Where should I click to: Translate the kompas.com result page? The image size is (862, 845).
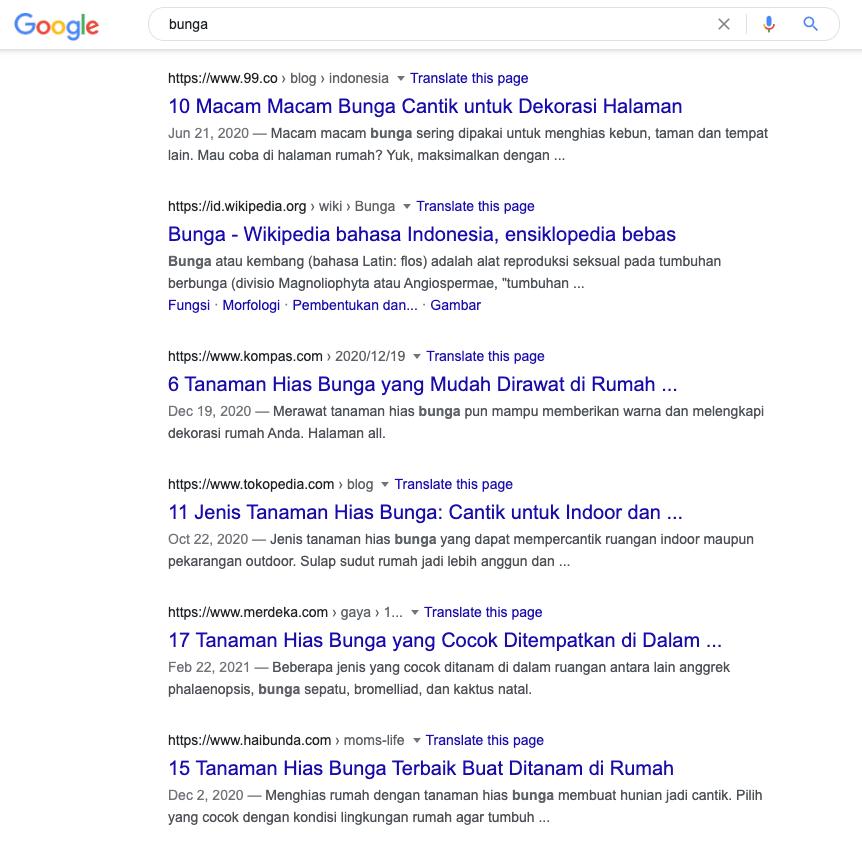(x=485, y=357)
